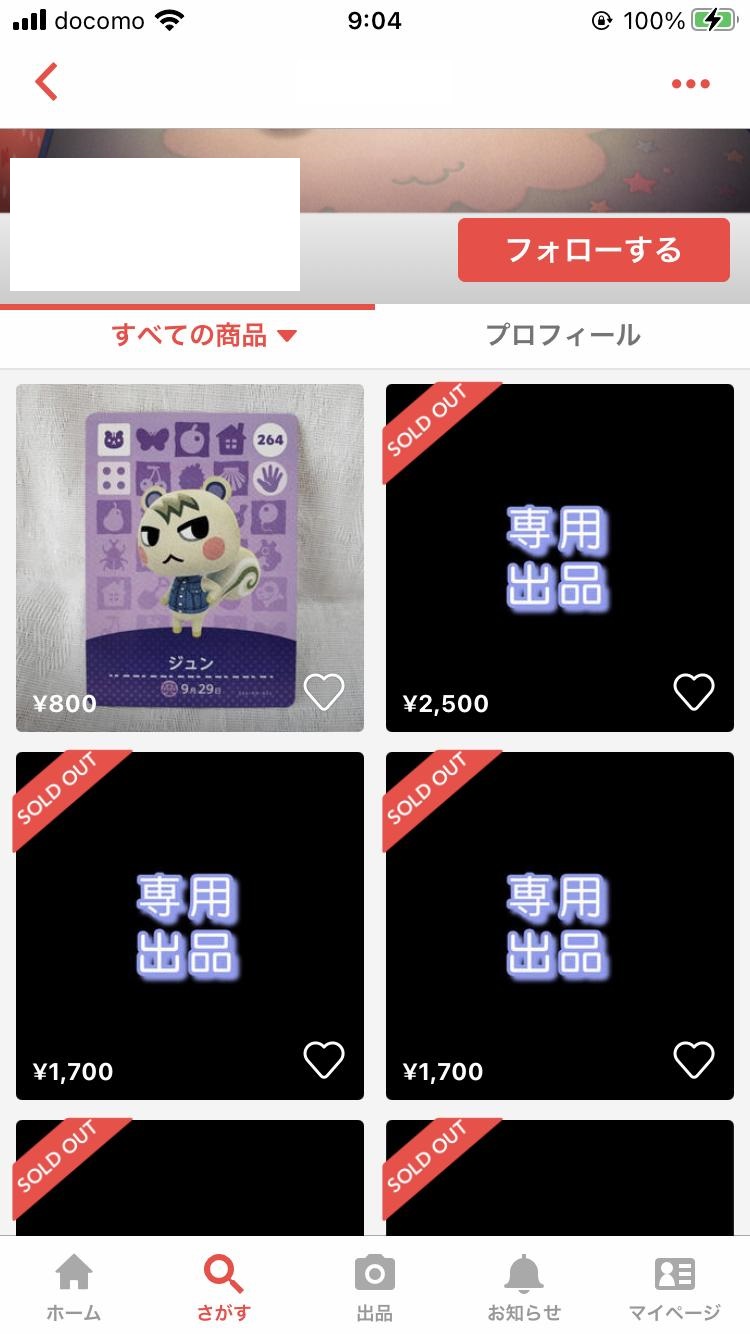Image resolution: width=750 pixels, height=1334 pixels.
Task: Open the さがす search tab
Action: click(223, 1288)
